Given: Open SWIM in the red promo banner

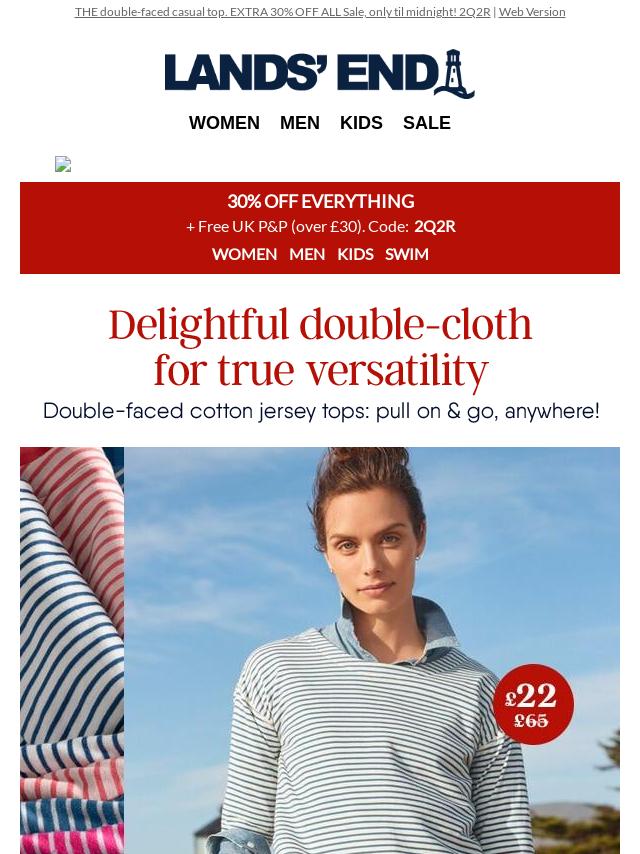Looking at the screenshot, I should pos(407,254).
